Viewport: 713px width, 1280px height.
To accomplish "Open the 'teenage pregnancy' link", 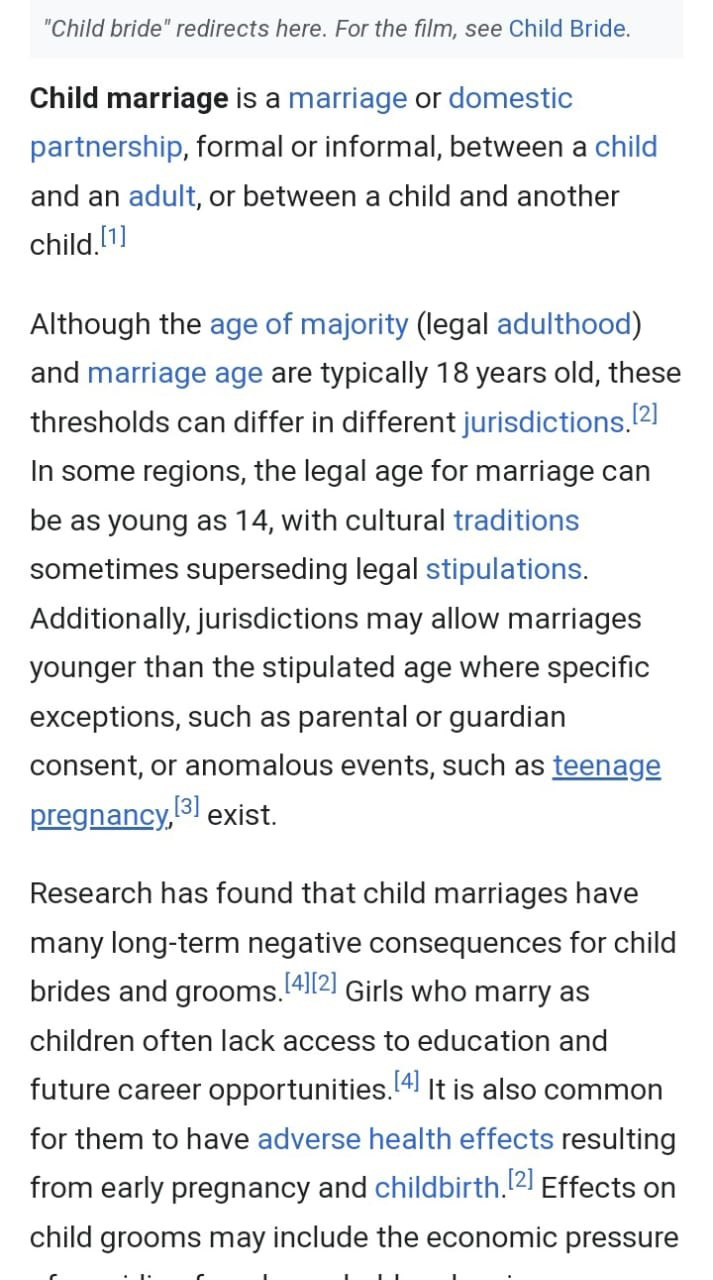I will (606, 767).
